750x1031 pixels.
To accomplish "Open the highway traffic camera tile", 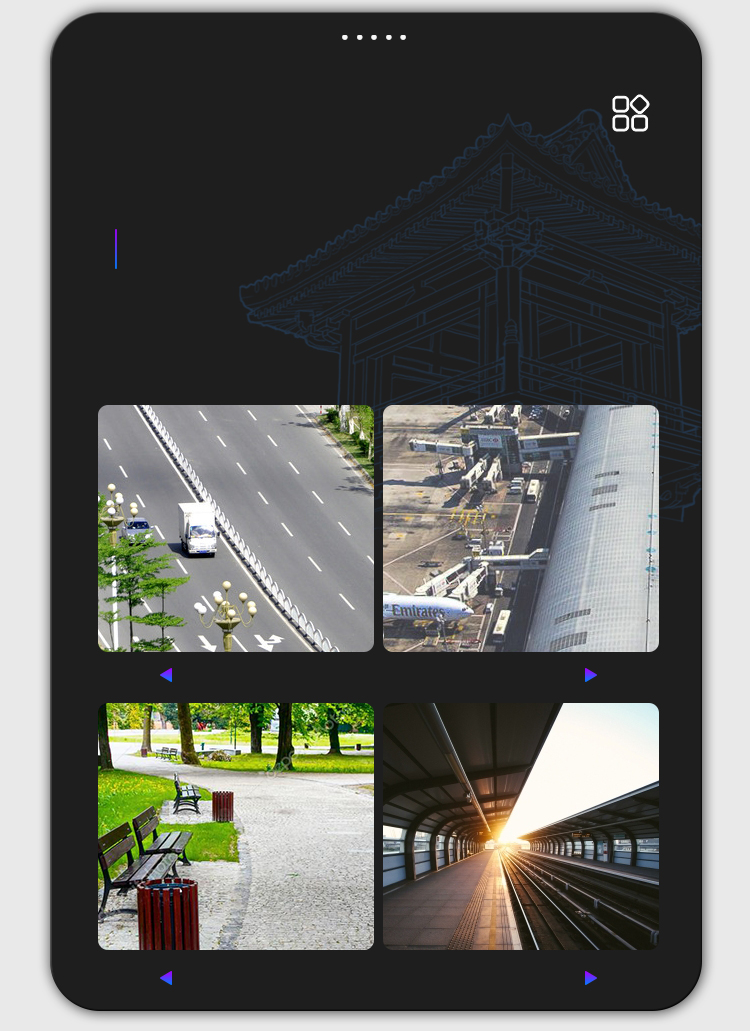I will (x=236, y=528).
